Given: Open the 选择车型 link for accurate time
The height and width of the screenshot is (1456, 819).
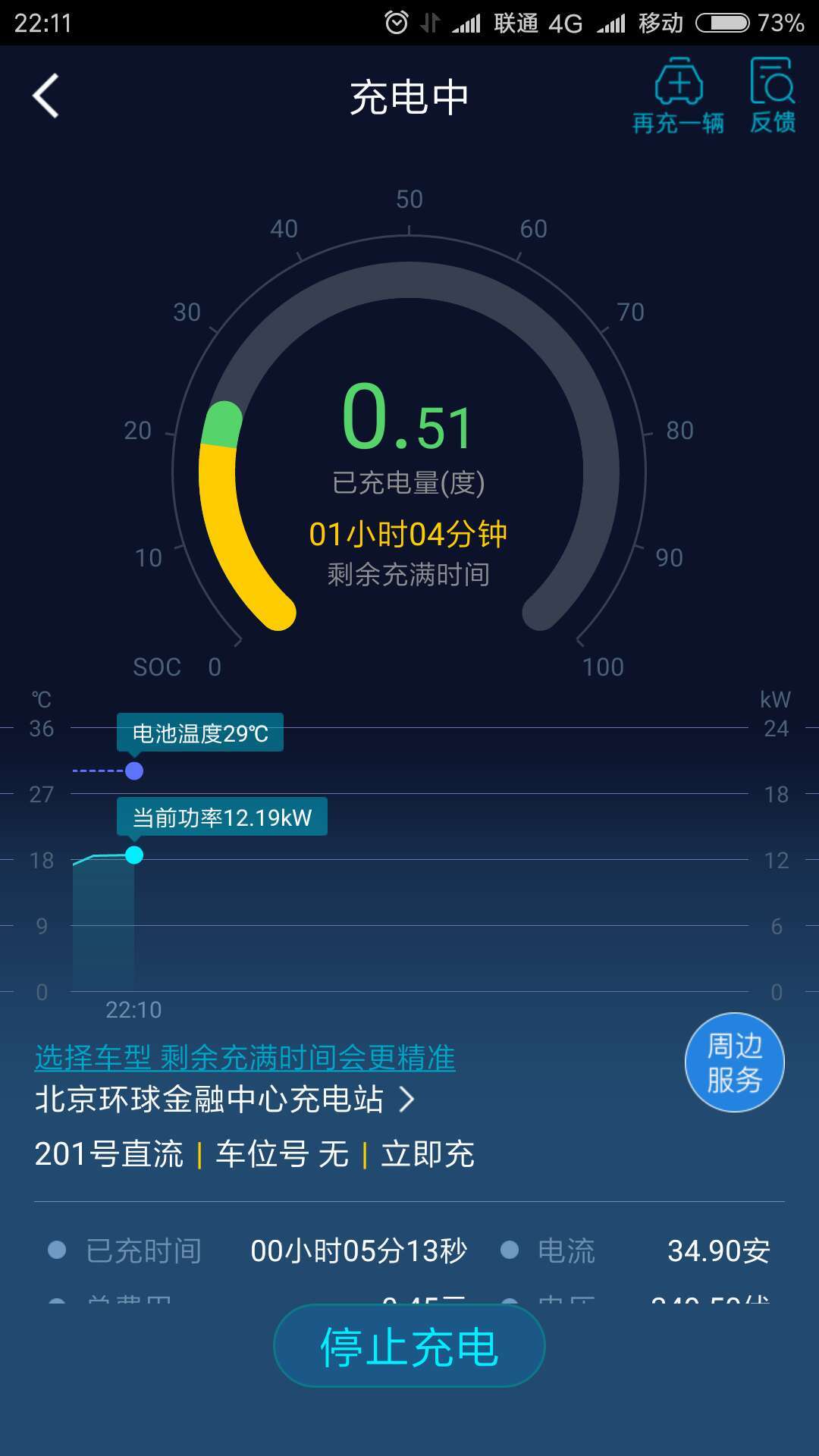Looking at the screenshot, I should click(x=245, y=1057).
